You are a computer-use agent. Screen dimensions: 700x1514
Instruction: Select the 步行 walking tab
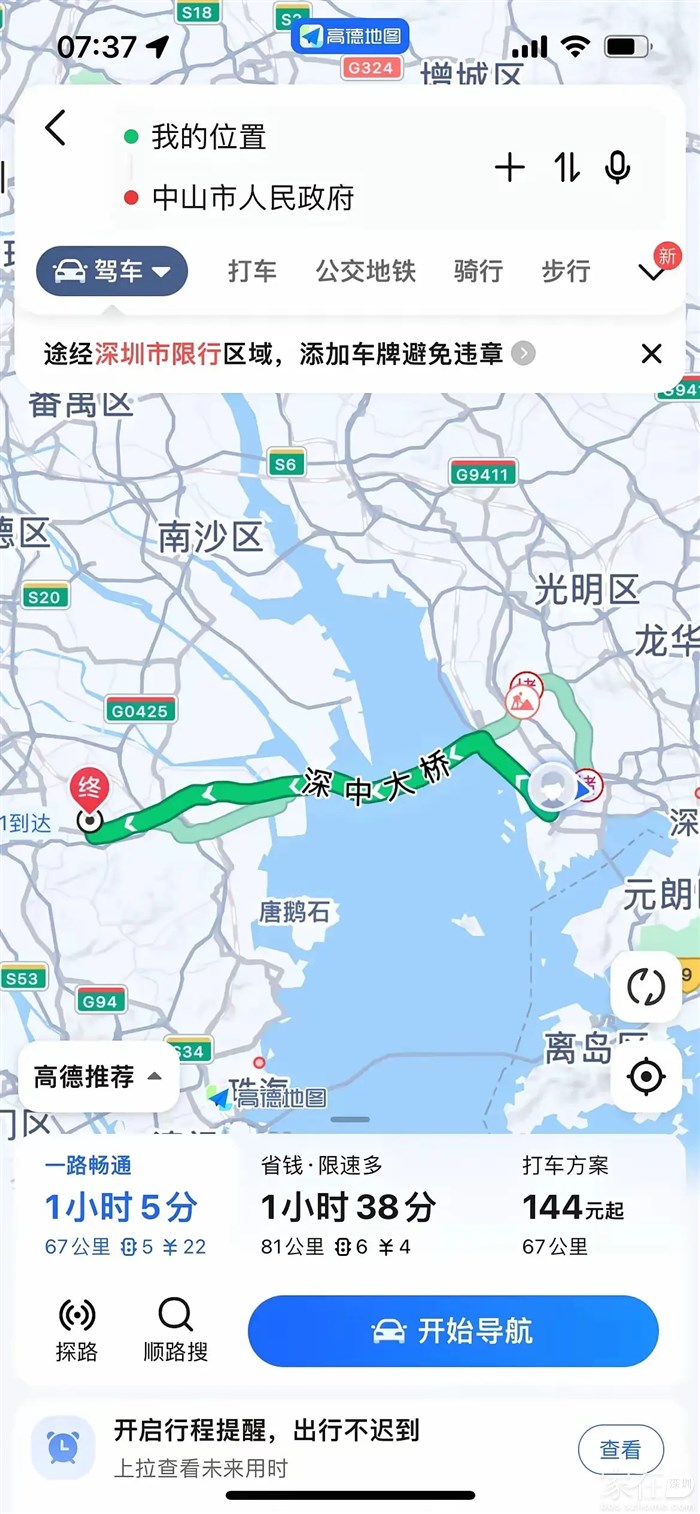click(x=566, y=271)
